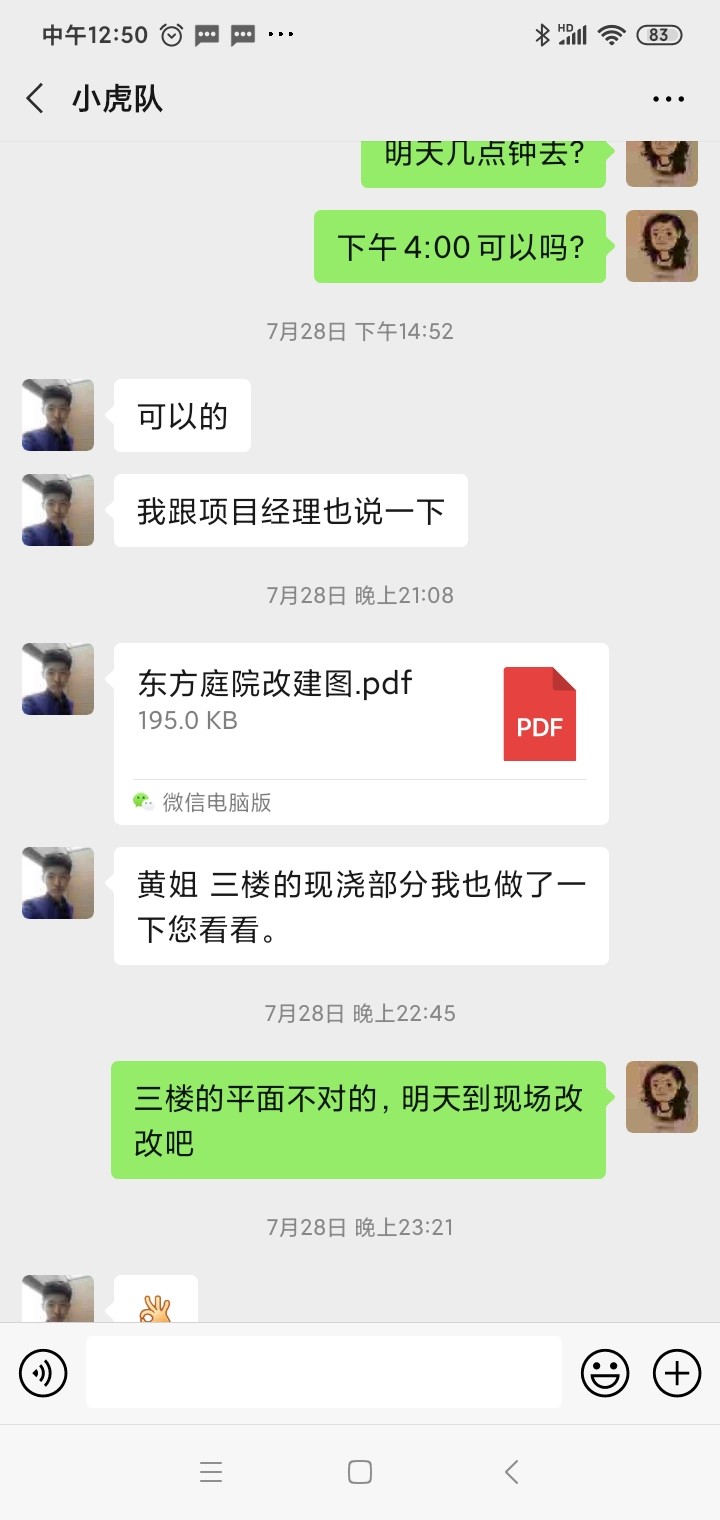View own avatar beside 下午 4:00 可以吗 message
This screenshot has height=1520, width=720.
662,246
